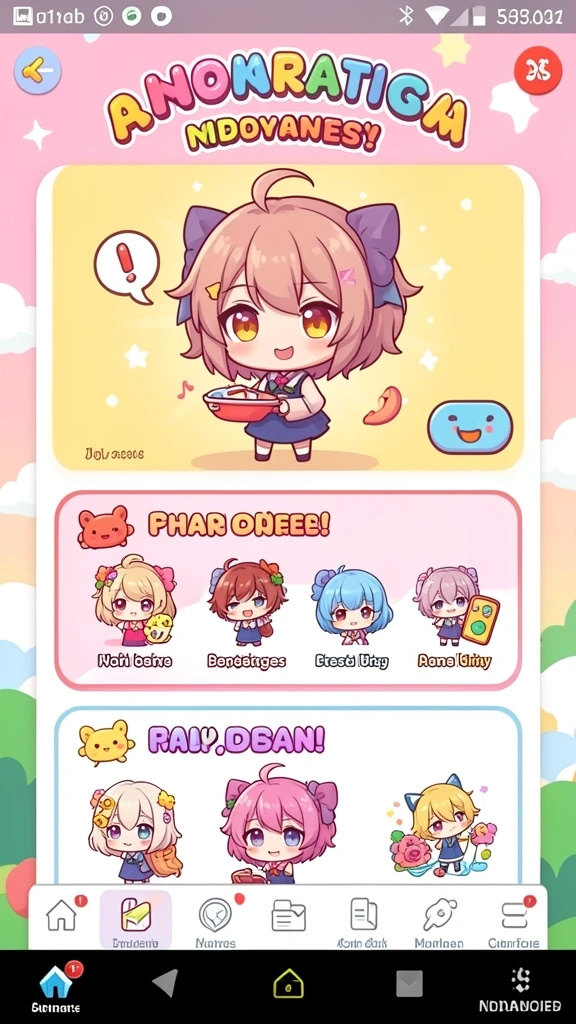Screen dimensions: 576x1024
Task: Tap the system back triangle
Action: (165, 982)
